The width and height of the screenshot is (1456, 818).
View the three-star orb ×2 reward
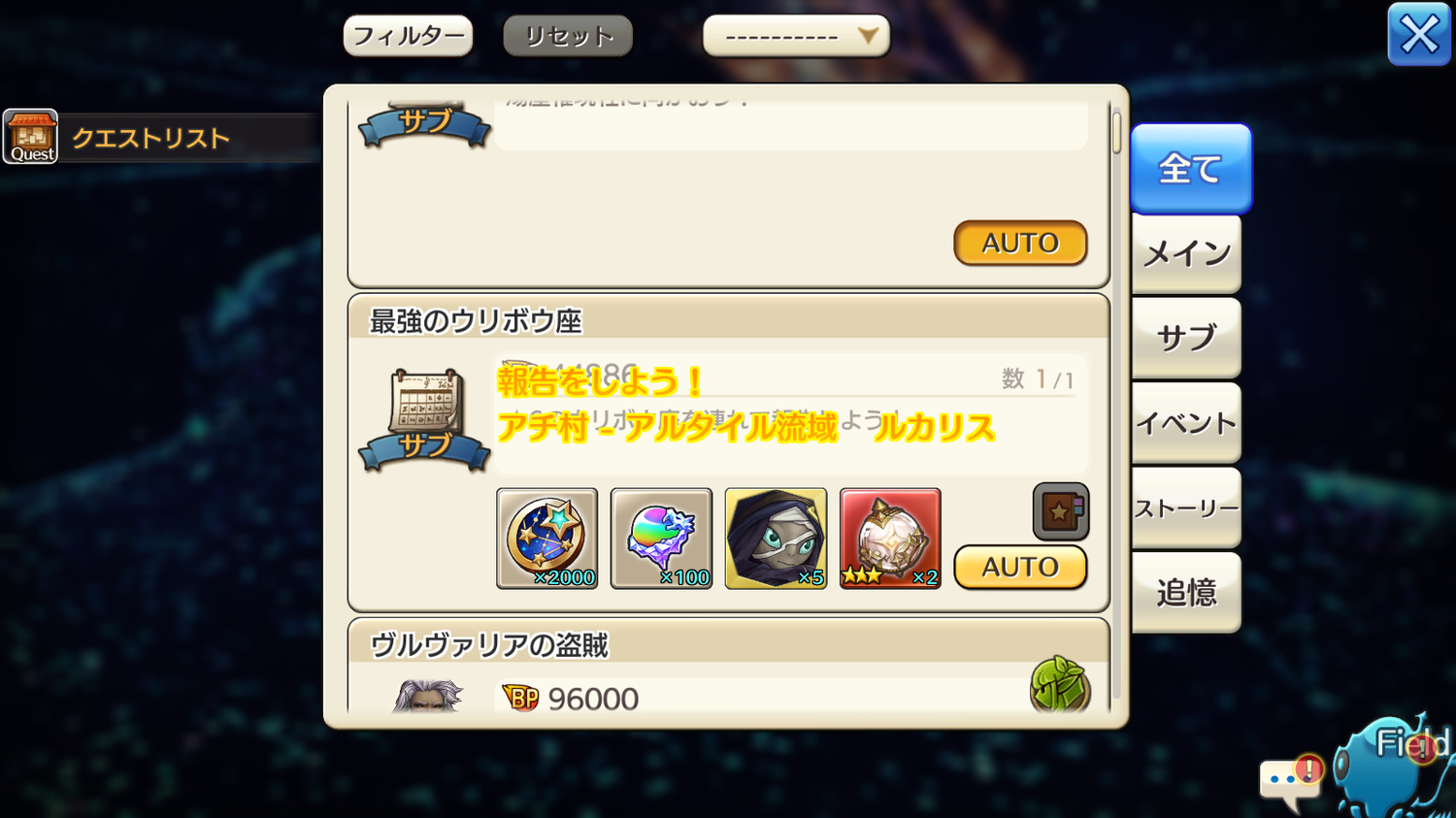tap(890, 539)
